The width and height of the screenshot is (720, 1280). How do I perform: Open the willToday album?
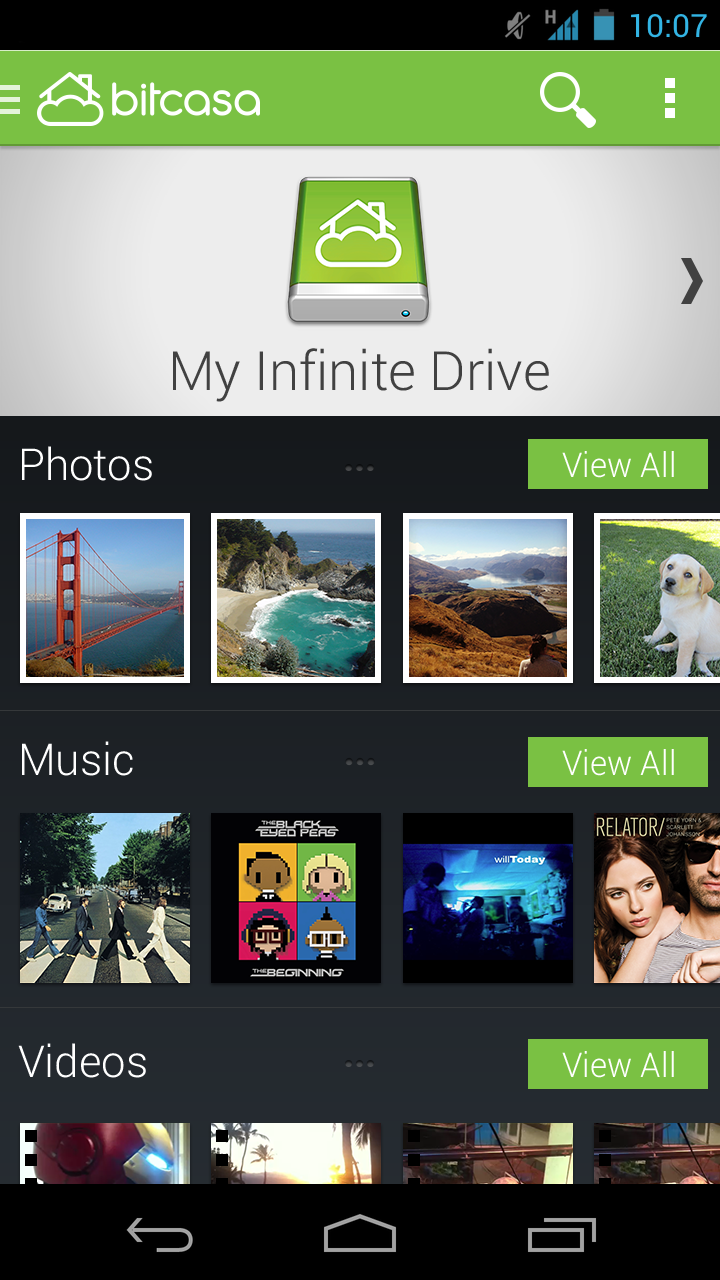click(488, 898)
